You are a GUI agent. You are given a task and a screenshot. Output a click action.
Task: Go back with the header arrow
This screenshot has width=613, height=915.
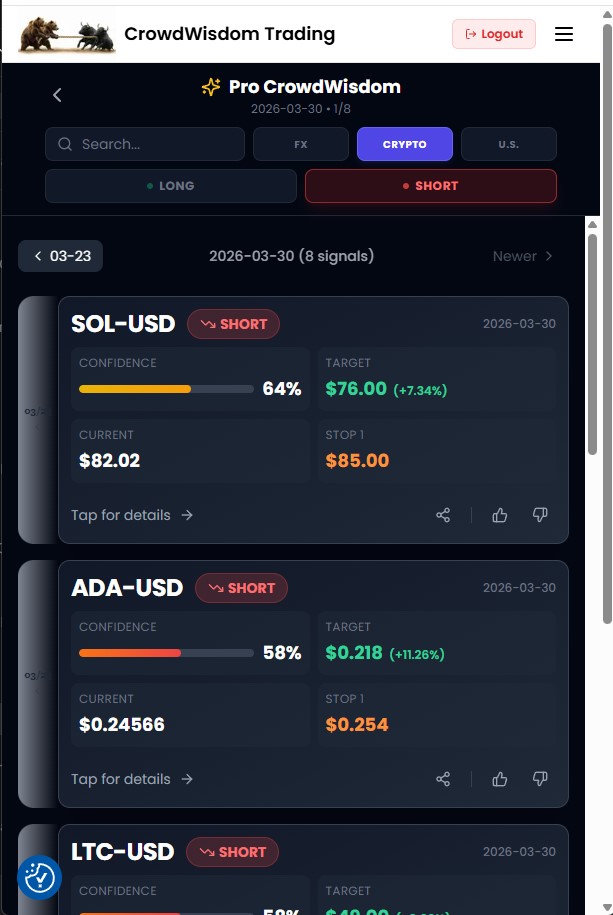click(57, 95)
